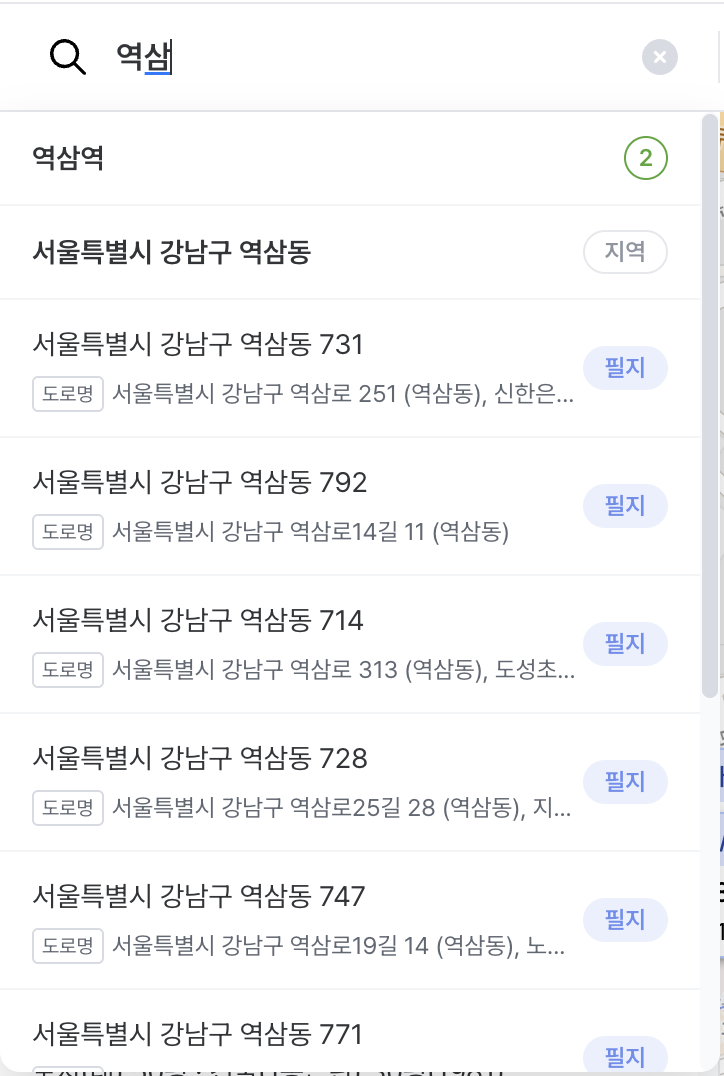Tap the search field containing 역삼

click(380, 57)
